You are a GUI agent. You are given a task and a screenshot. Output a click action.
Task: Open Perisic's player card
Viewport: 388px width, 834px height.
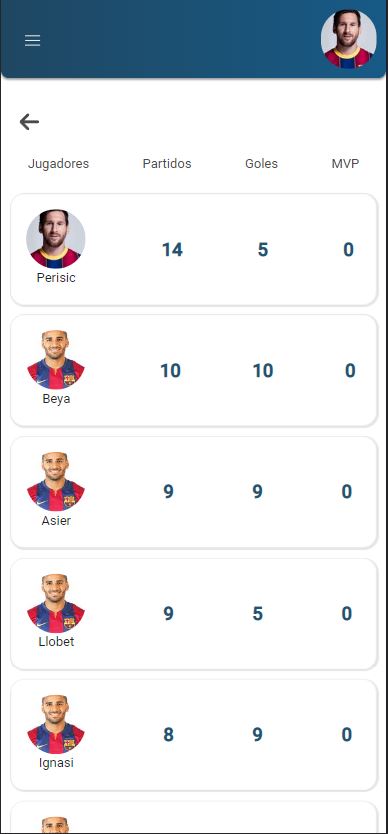pyautogui.click(x=194, y=249)
